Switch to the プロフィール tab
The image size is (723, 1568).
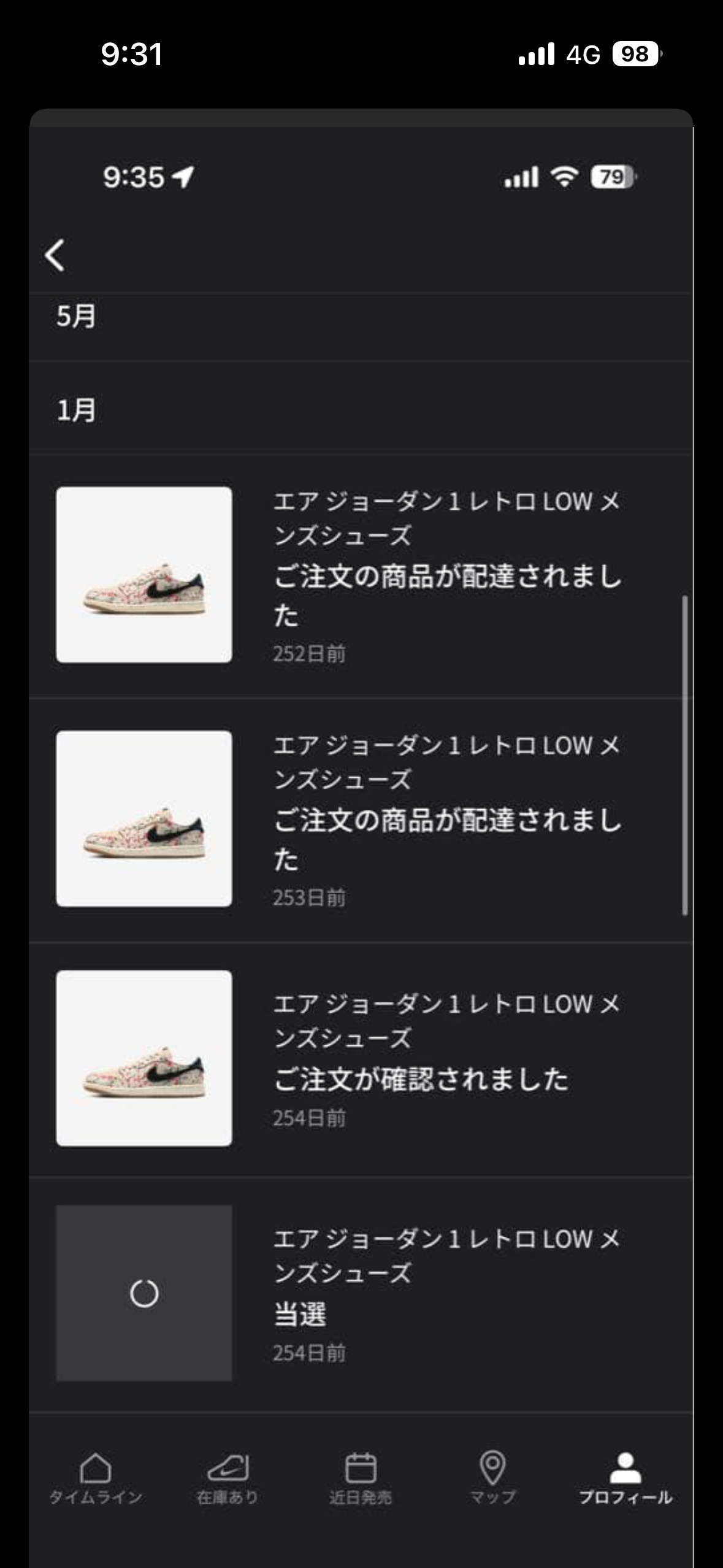[625, 1472]
